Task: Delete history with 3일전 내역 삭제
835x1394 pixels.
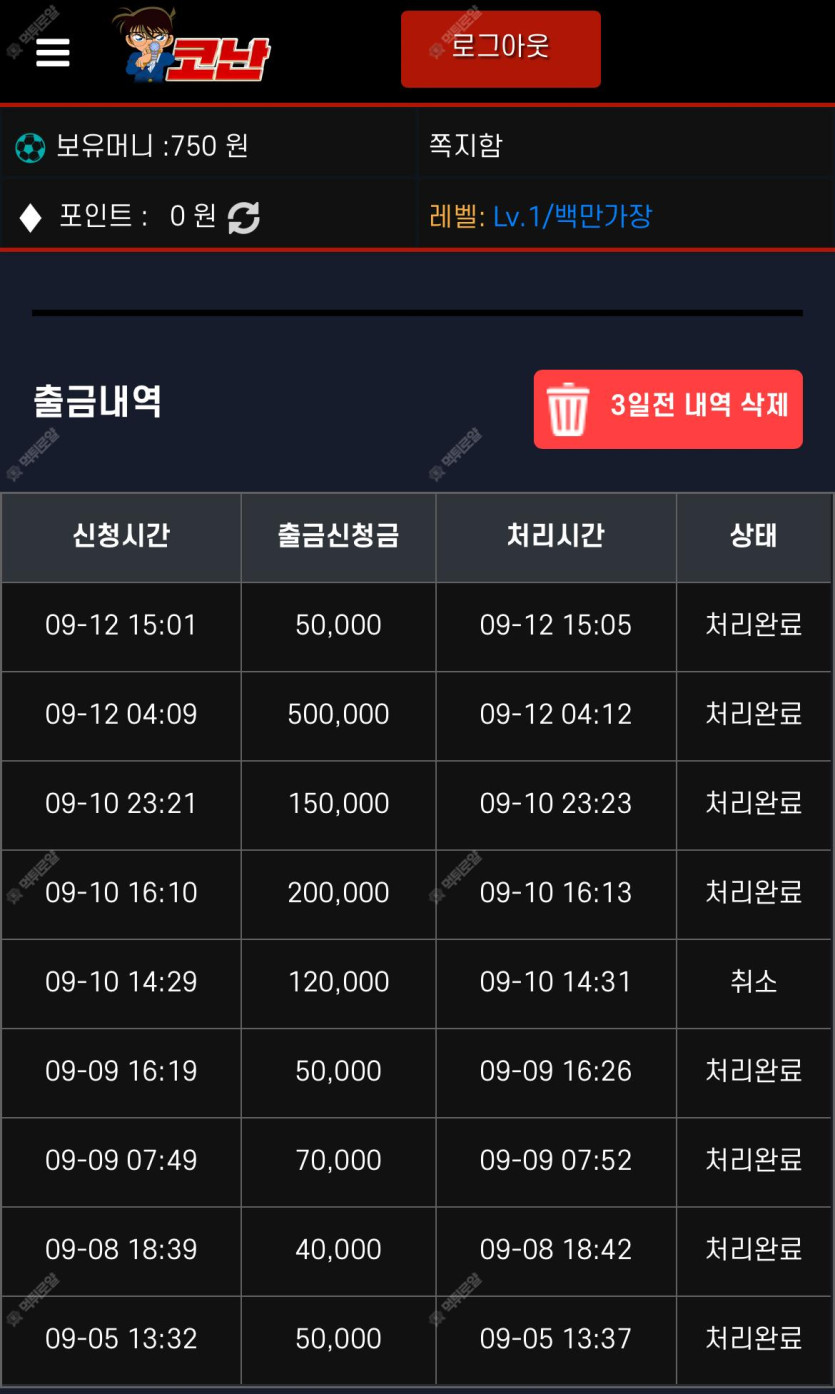Action: [x=668, y=409]
